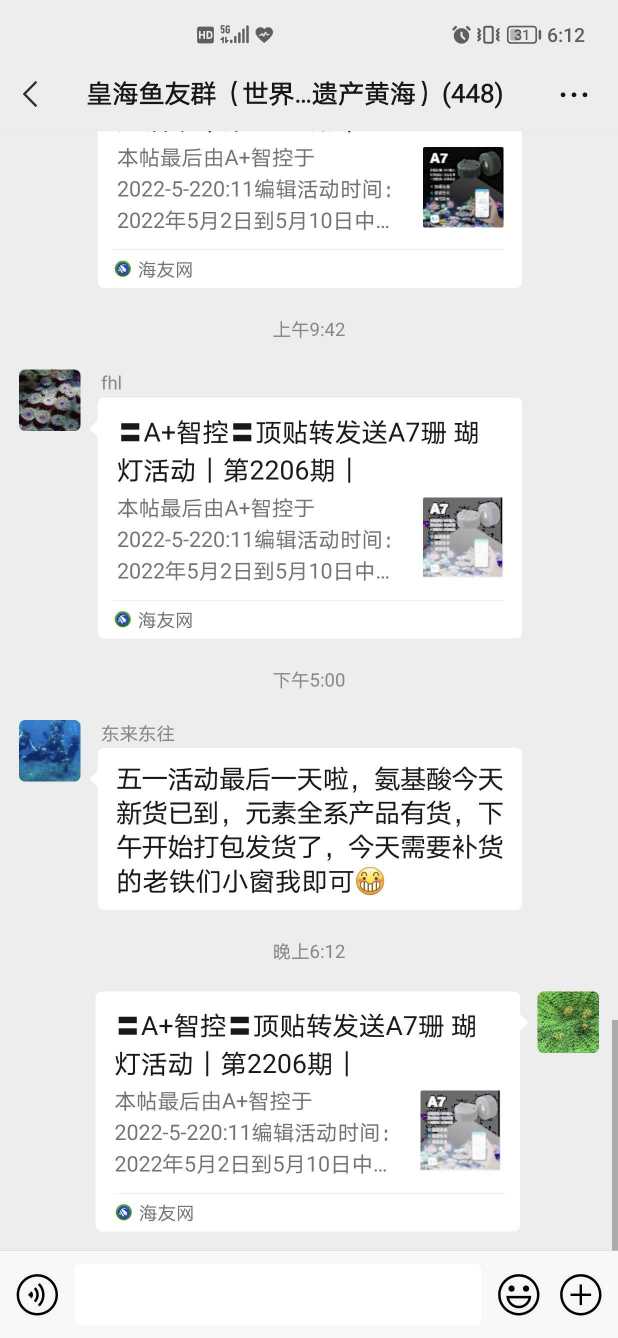View 东来东往's profile avatar

(x=50, y=750)
